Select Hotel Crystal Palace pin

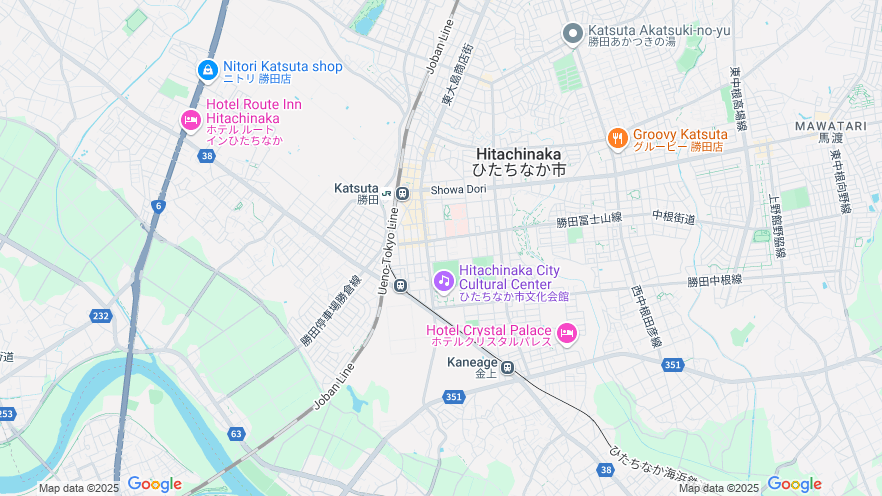[x=567, y=333]
